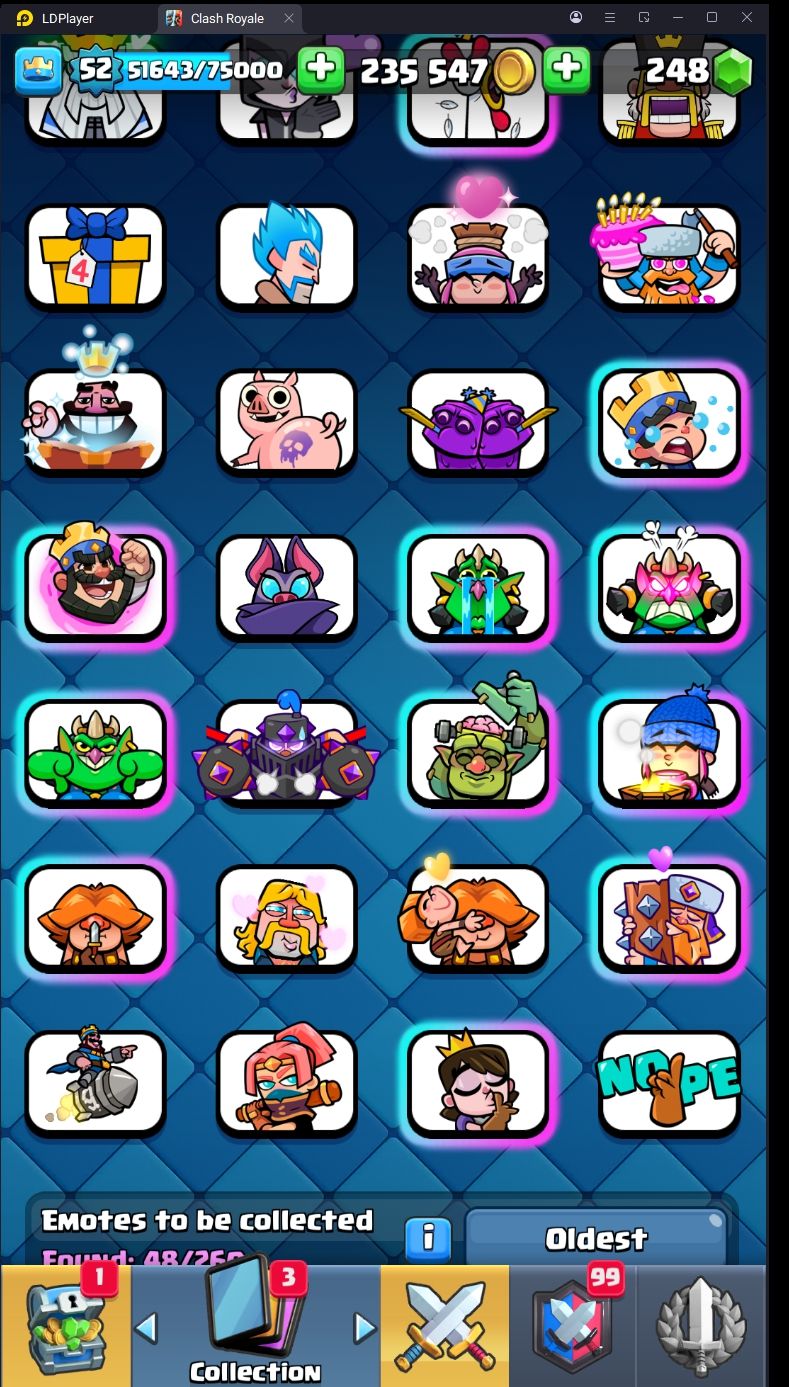789x1387 pixels.
Task: Close the LDPlayer window
Action: pos(747,17)
